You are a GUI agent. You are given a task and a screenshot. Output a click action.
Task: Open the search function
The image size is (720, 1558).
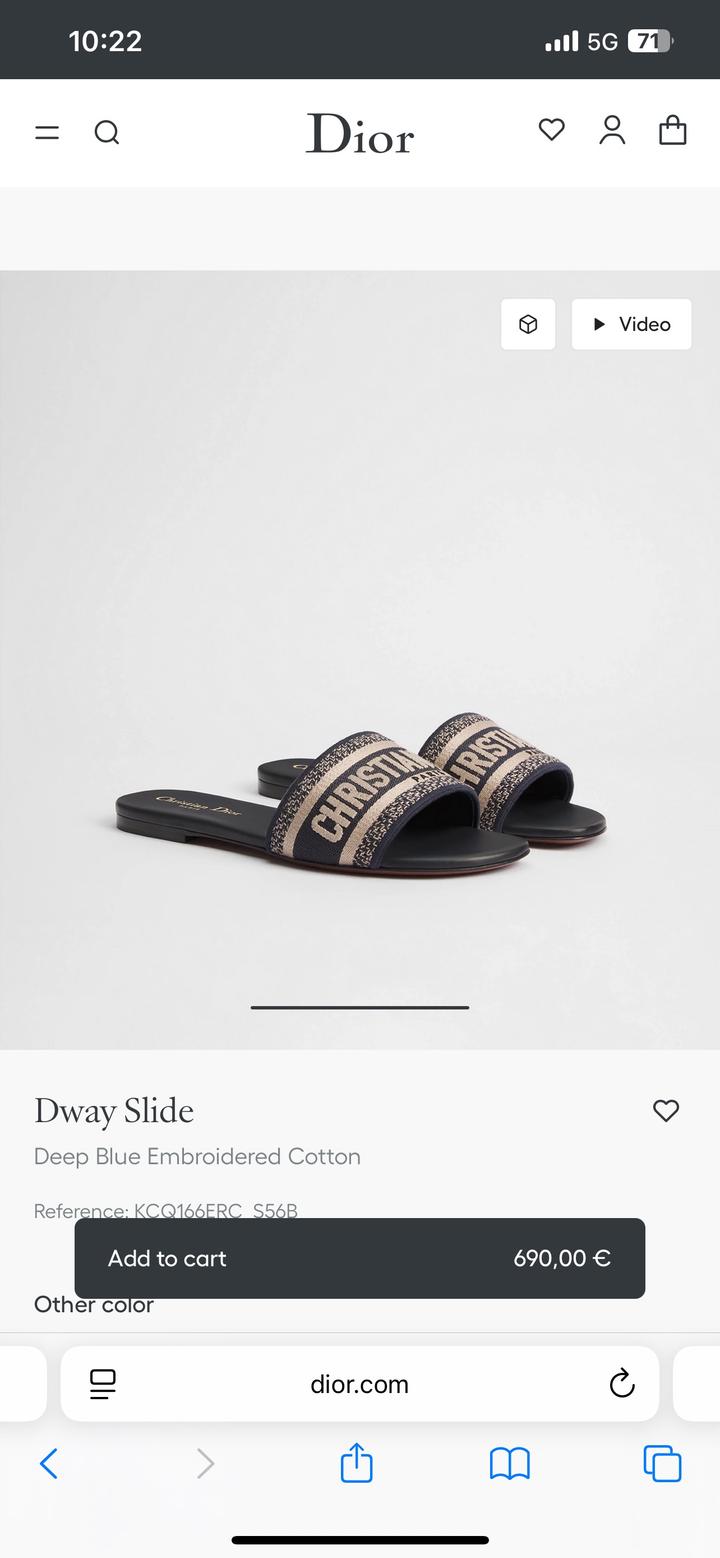click(x=107, y=132)
